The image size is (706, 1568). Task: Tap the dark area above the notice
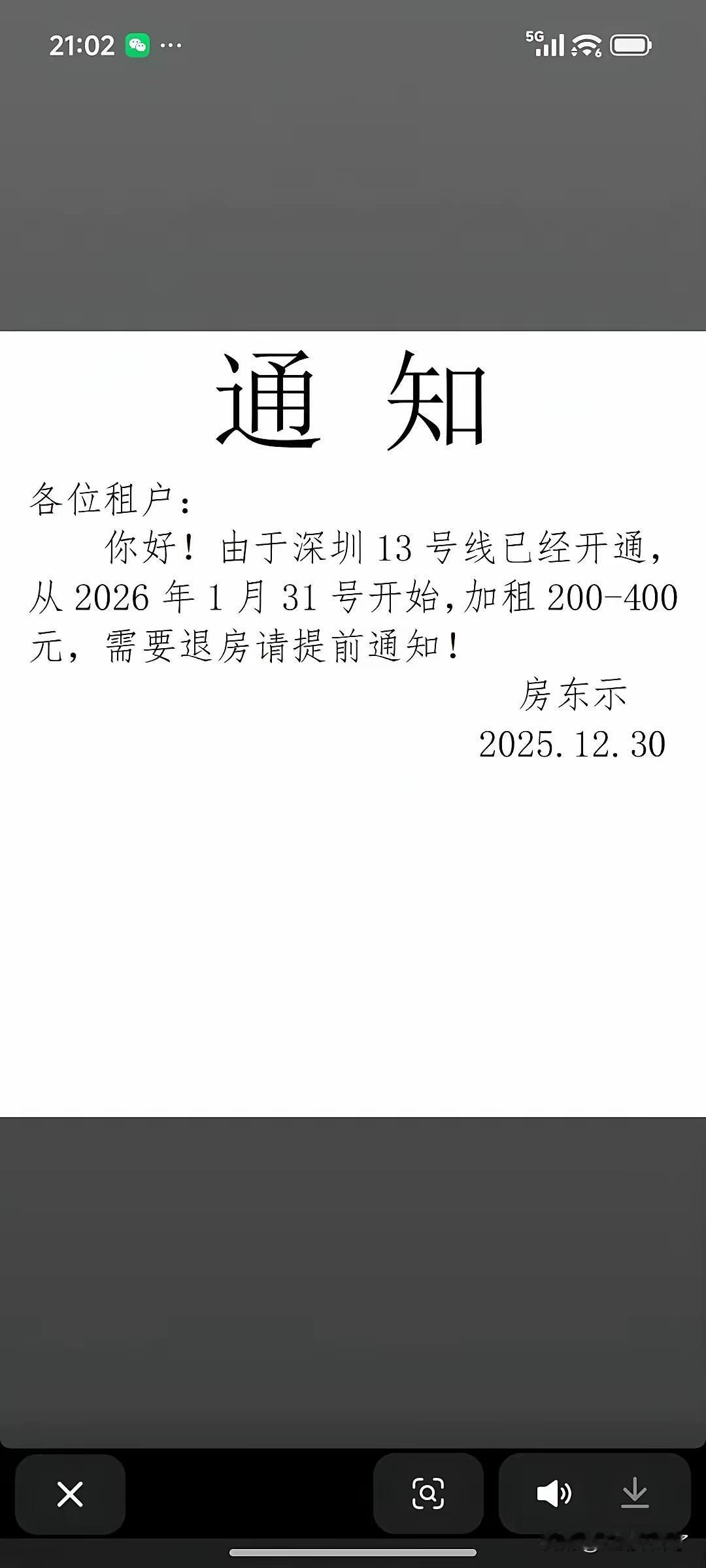(x=353, y=196)
